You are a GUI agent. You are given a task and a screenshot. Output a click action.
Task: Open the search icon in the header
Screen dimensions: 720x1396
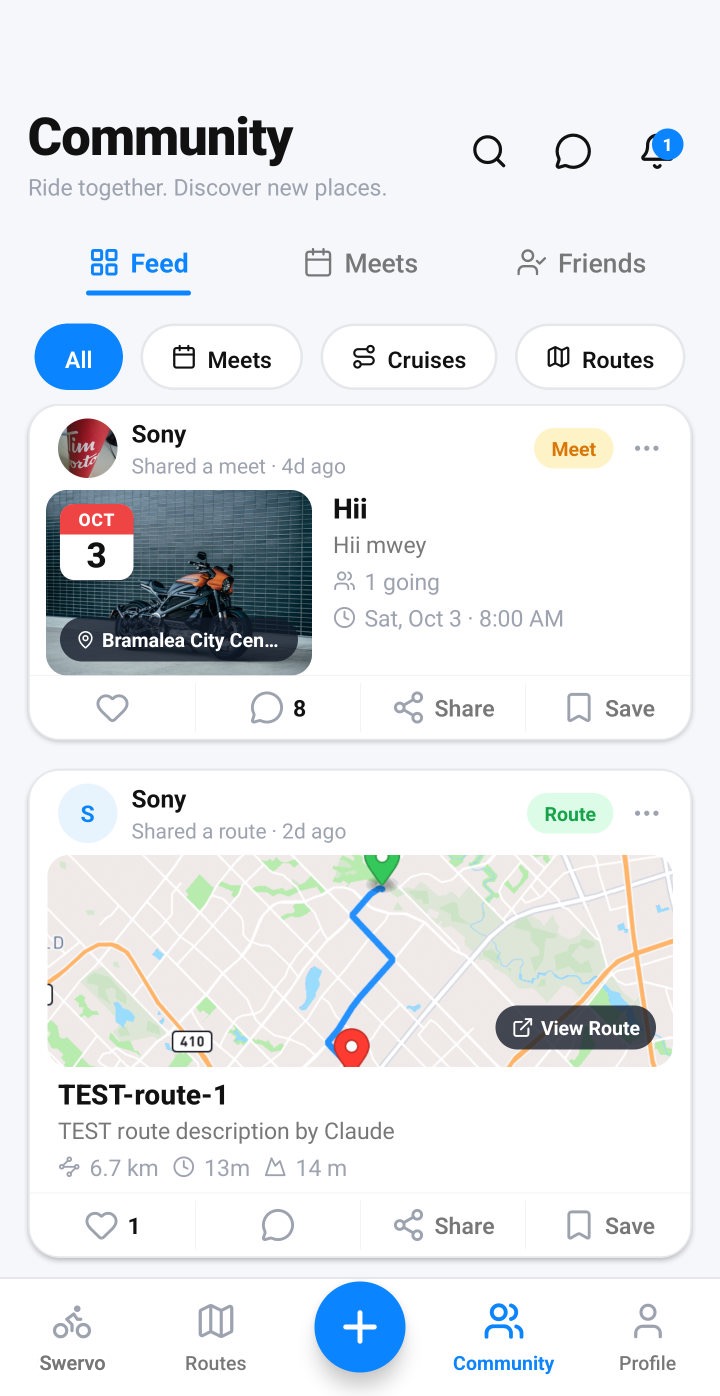click(489, 152)
